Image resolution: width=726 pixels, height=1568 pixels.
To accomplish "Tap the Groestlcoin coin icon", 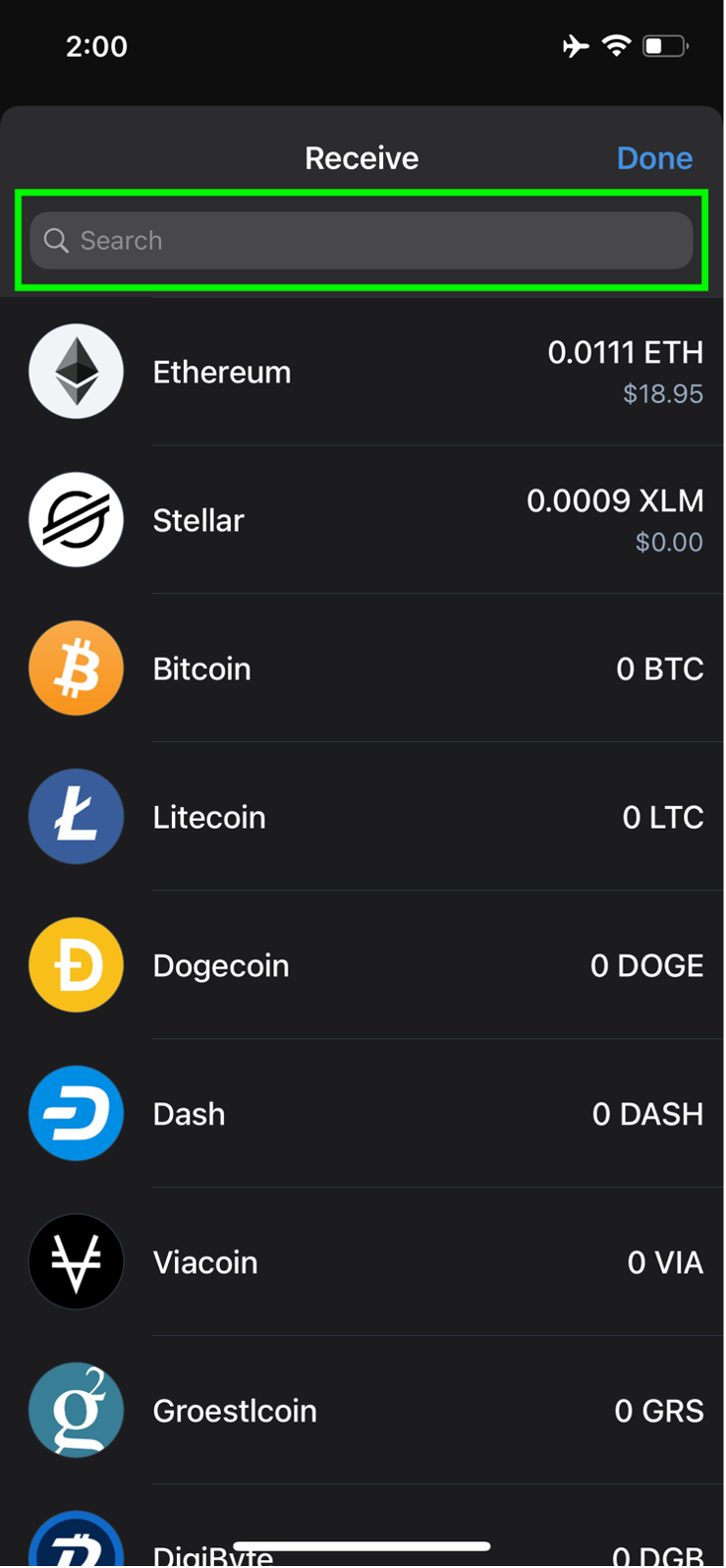I will tap(76, 1410).
